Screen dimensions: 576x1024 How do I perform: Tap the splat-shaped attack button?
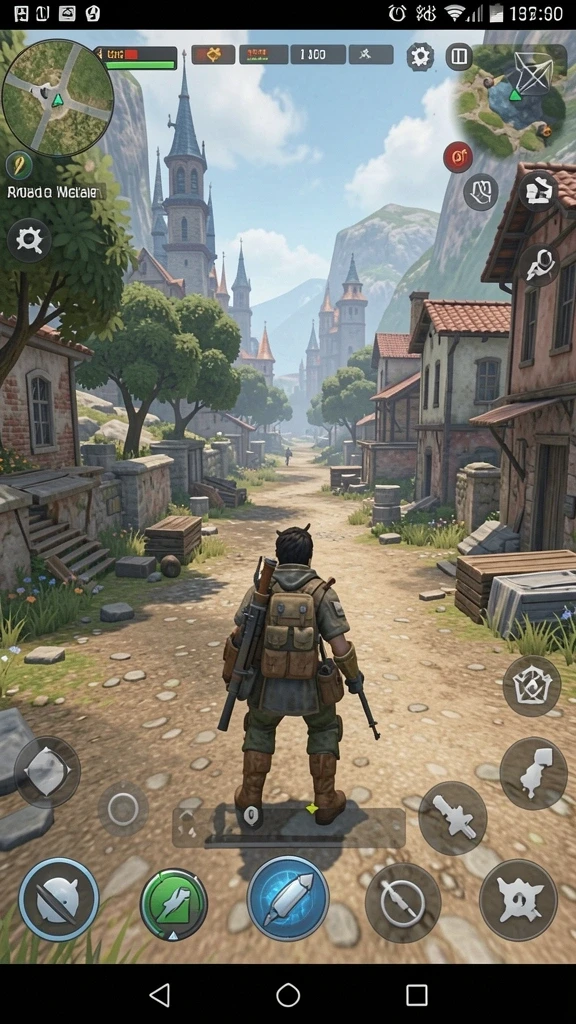point(519,900)
